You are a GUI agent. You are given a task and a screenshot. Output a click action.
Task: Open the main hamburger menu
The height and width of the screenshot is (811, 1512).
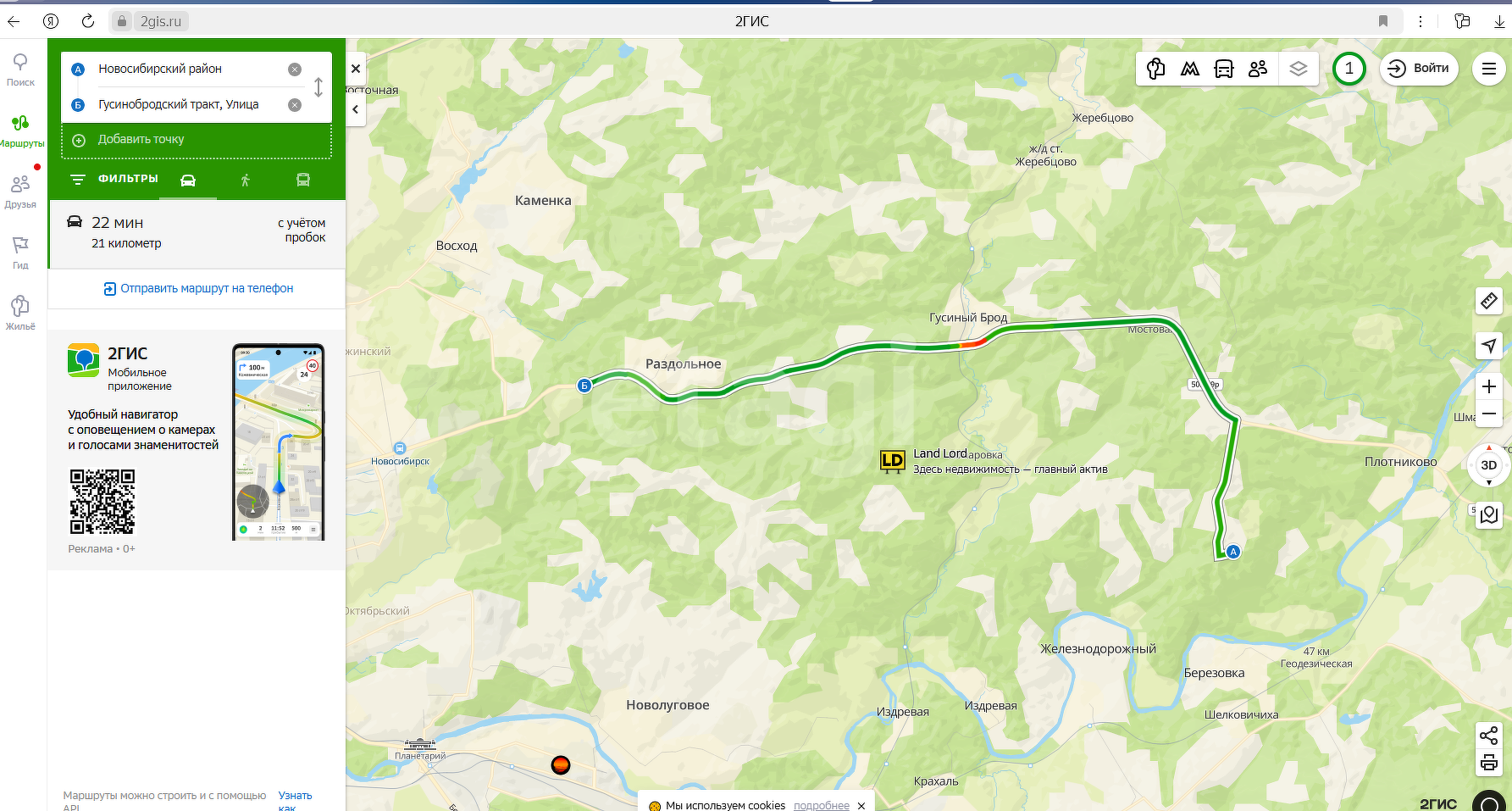click(x=1489, y=69)
